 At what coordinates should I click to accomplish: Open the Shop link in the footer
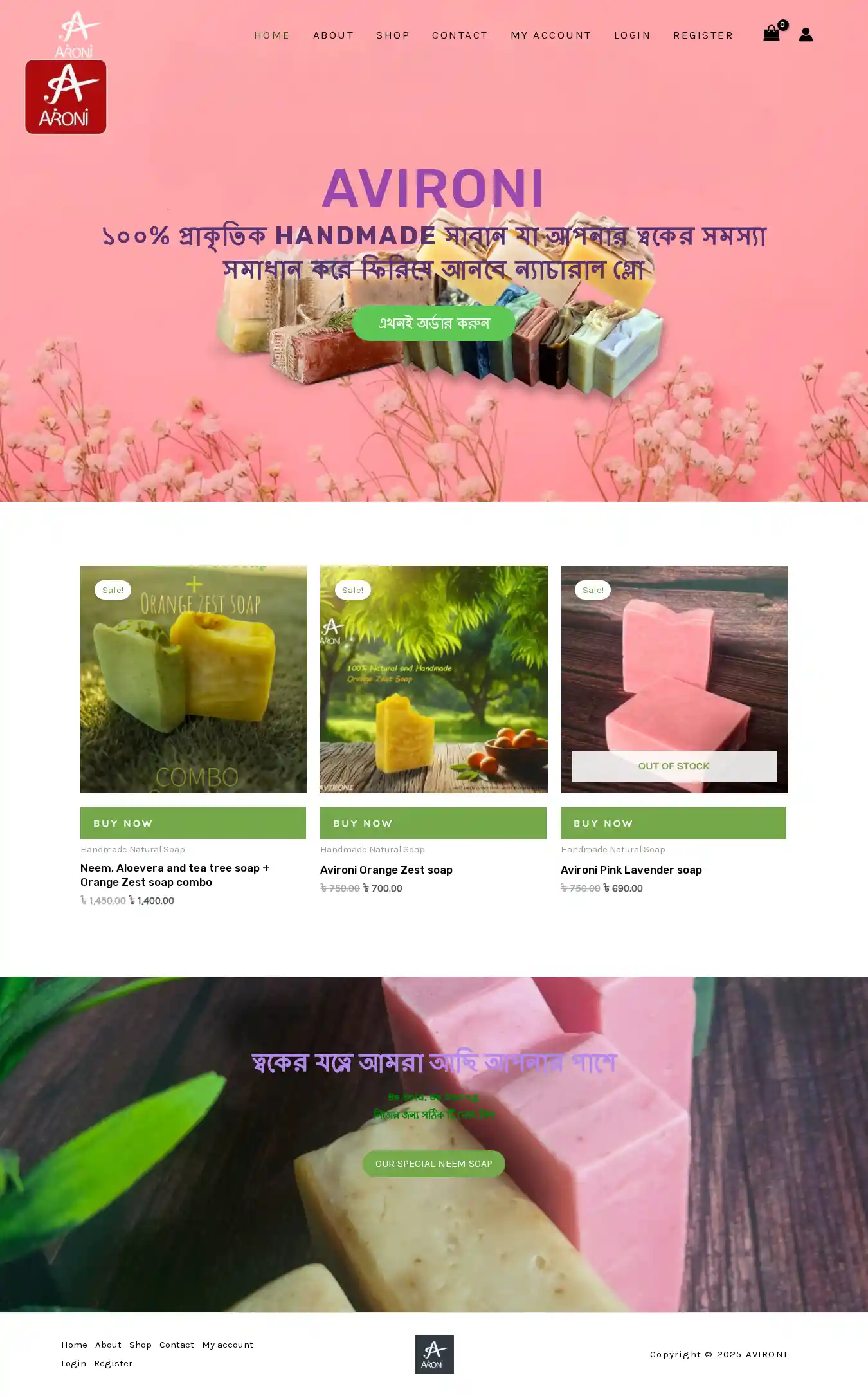pos(140,1345)
